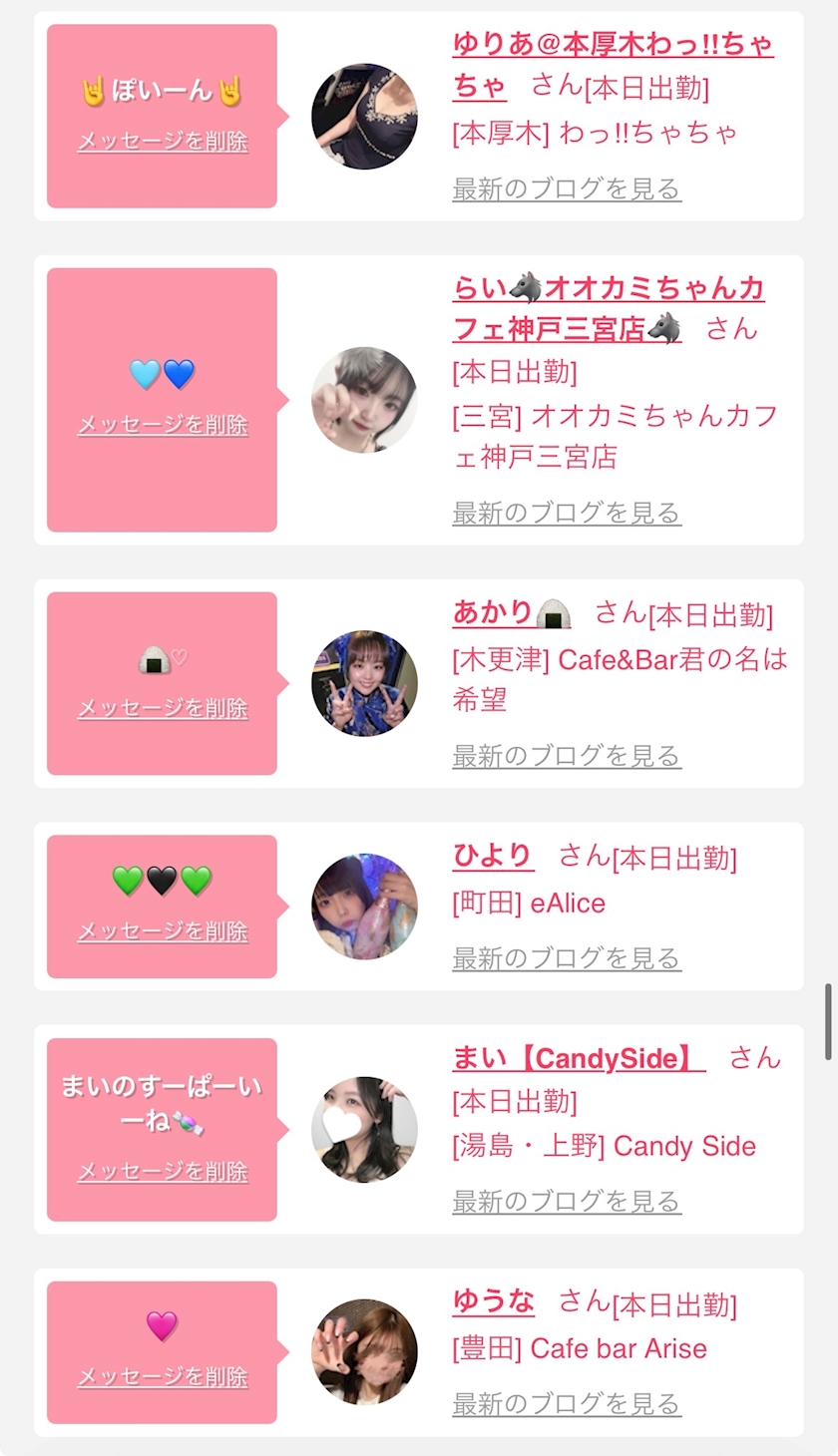This screenshot has width=838, height=1456.
Task: Open ひより profile name link
Action: (x=493, y=856)
